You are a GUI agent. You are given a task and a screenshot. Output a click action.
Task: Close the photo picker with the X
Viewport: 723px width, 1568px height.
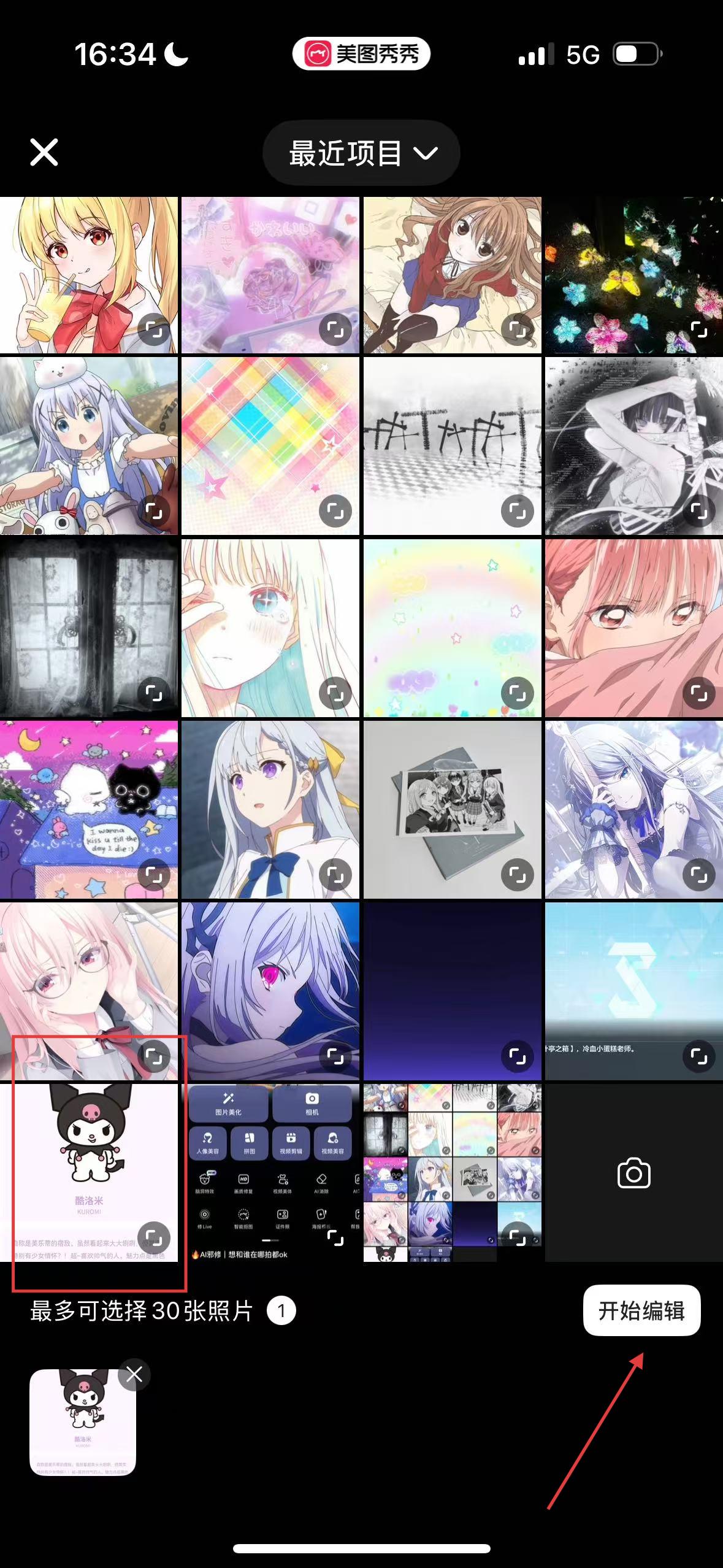point(44,152)
